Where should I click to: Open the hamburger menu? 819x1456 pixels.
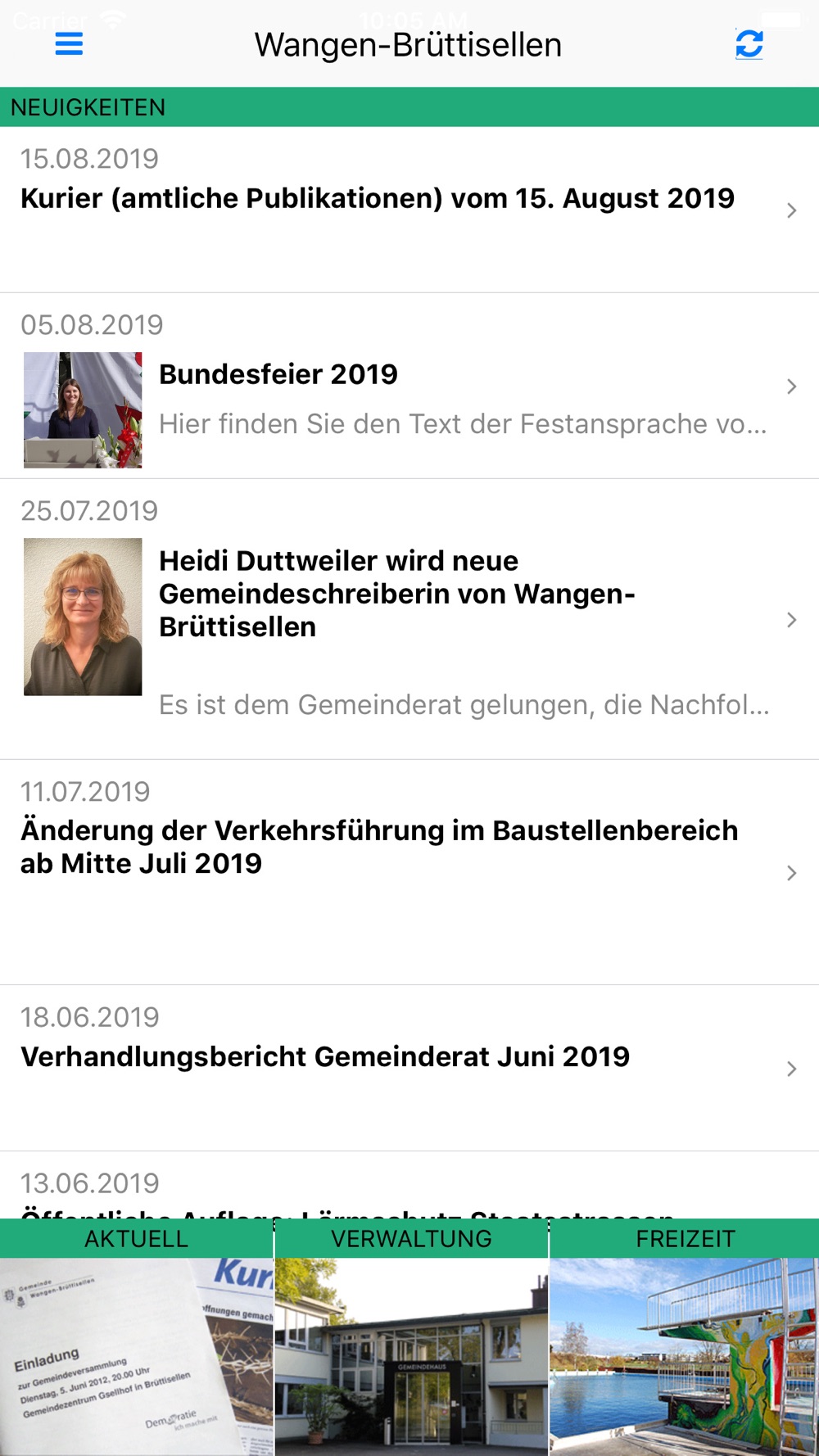(x=69, y=44)
